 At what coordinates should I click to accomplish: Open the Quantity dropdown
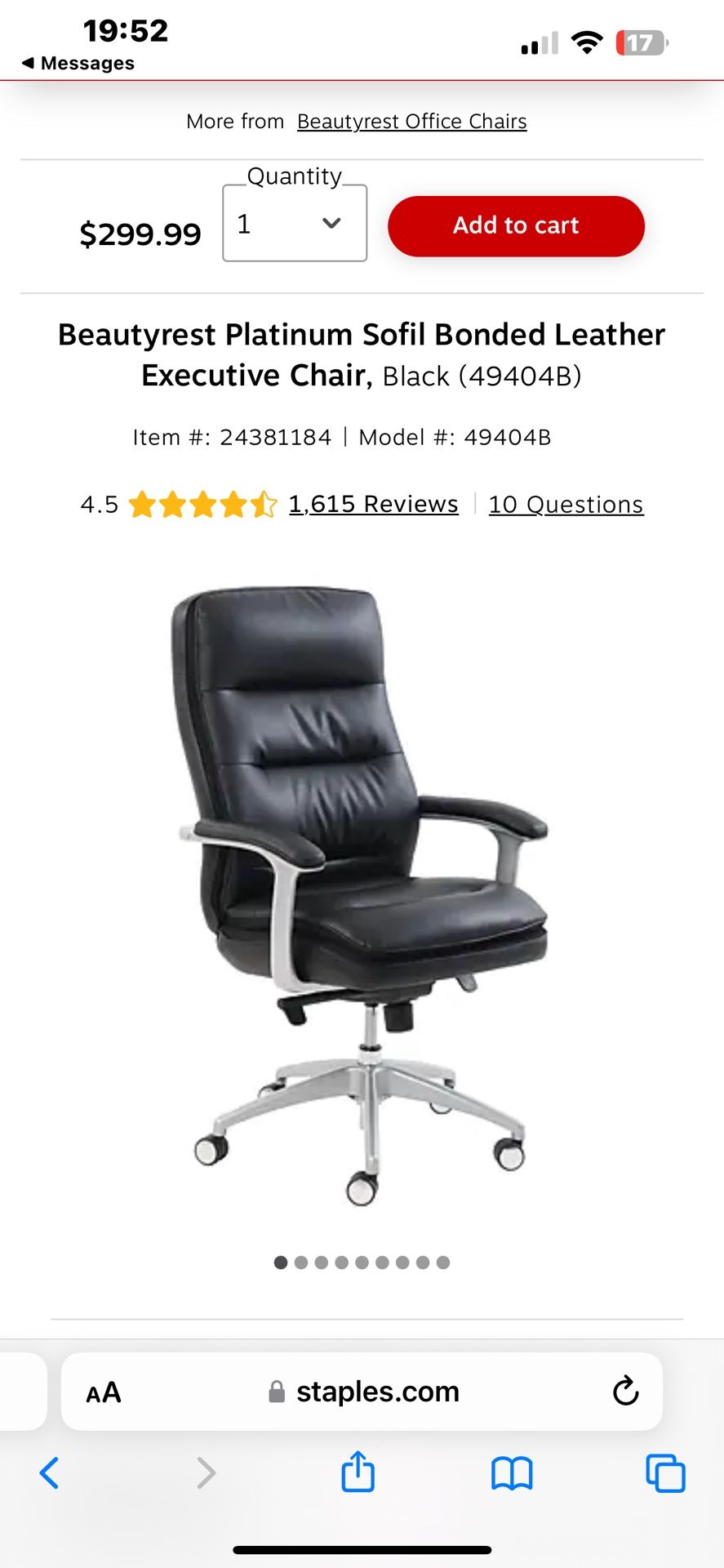pyautogui.click(x=295, y=223)
